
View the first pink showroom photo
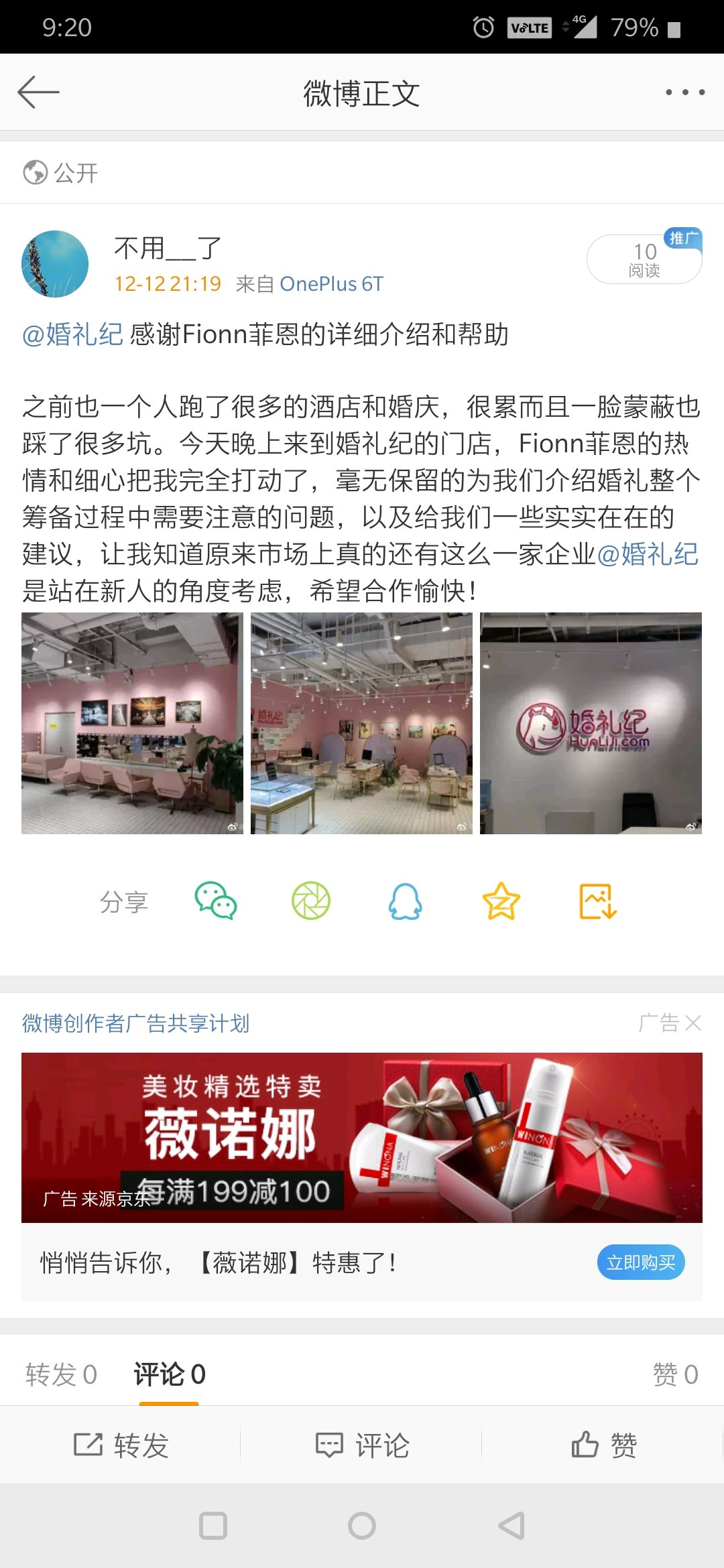point(132,723)
